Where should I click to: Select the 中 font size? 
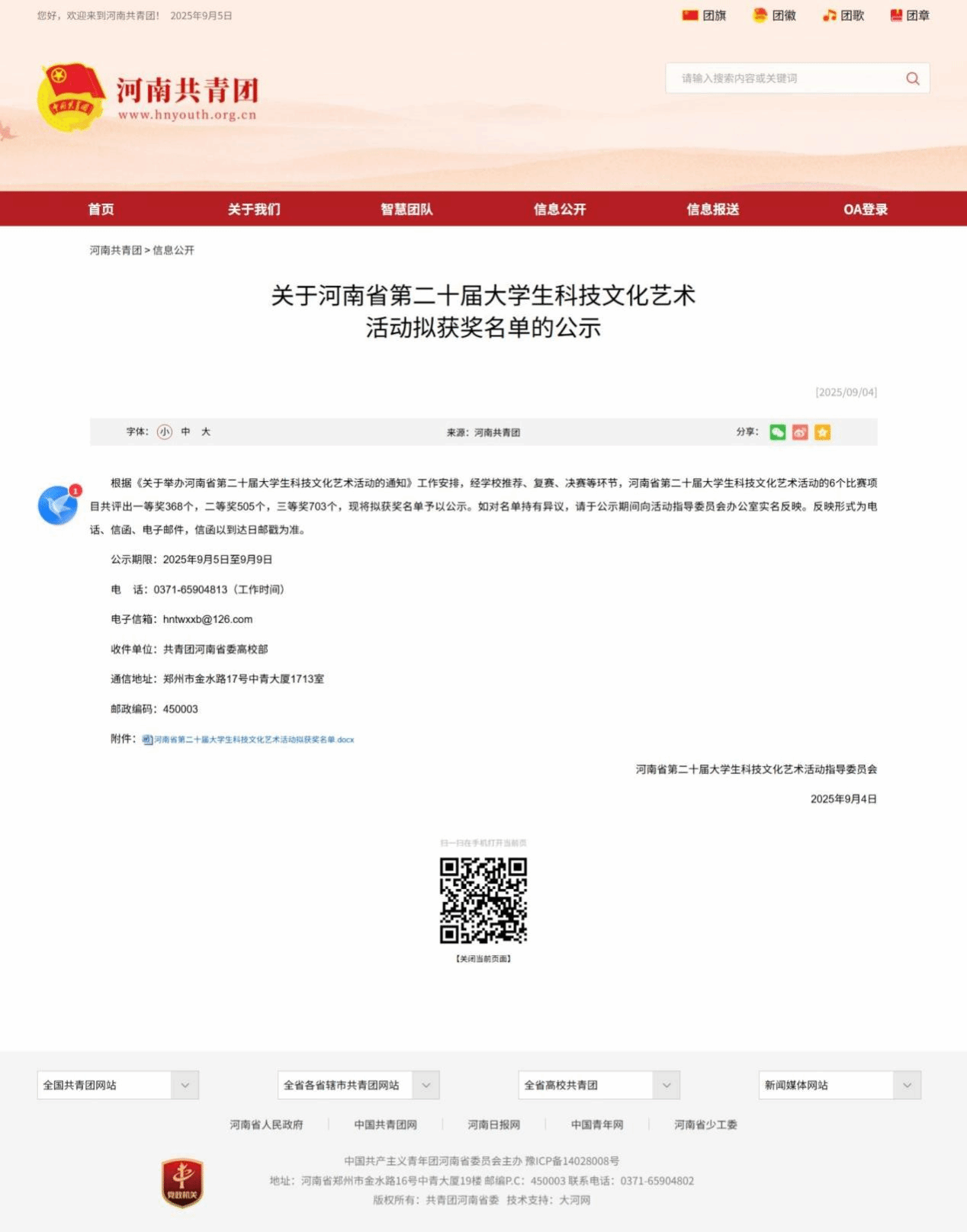point(185,432)
